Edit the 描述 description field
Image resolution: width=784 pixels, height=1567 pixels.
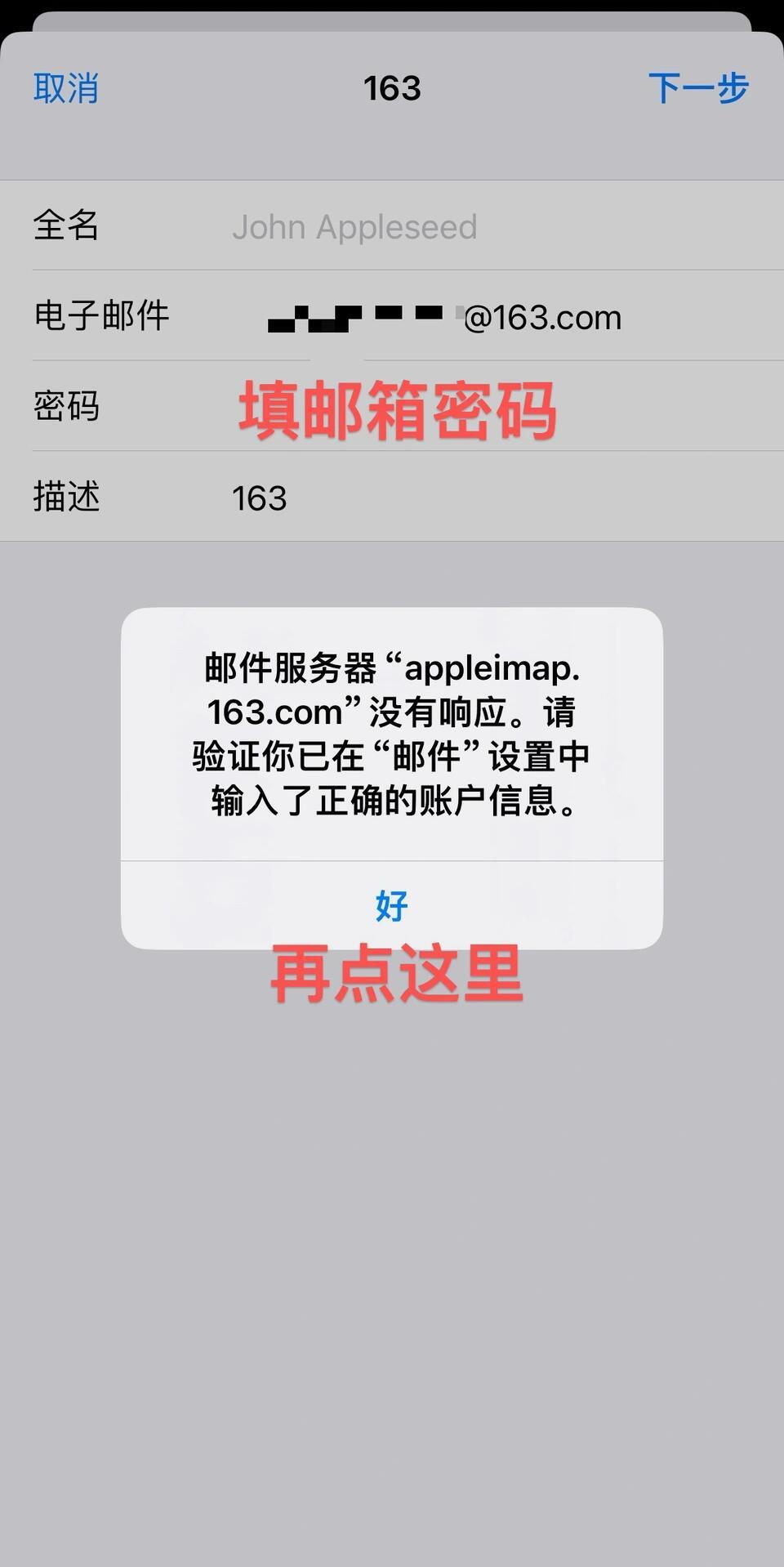click(x=490, y=498)
